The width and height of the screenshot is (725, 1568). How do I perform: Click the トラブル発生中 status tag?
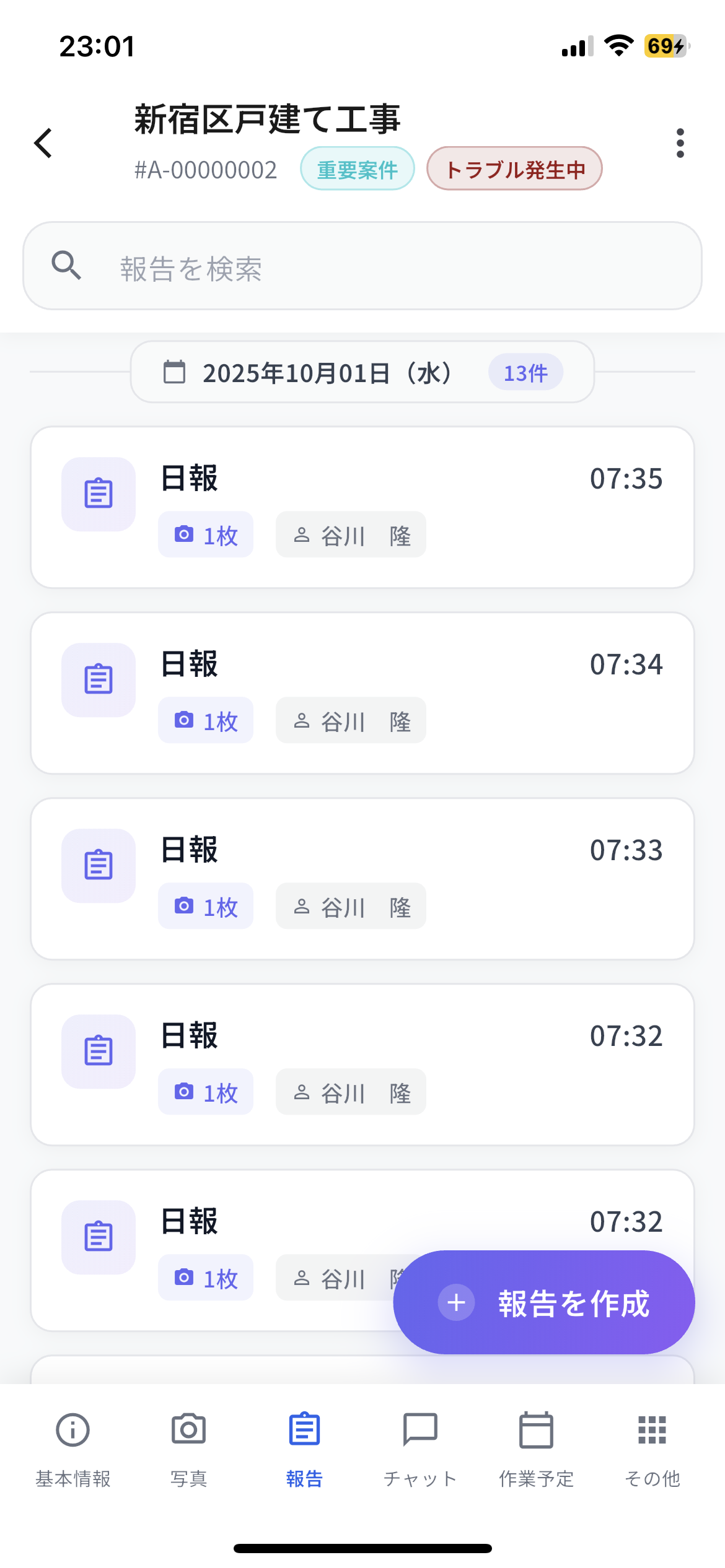514,168
